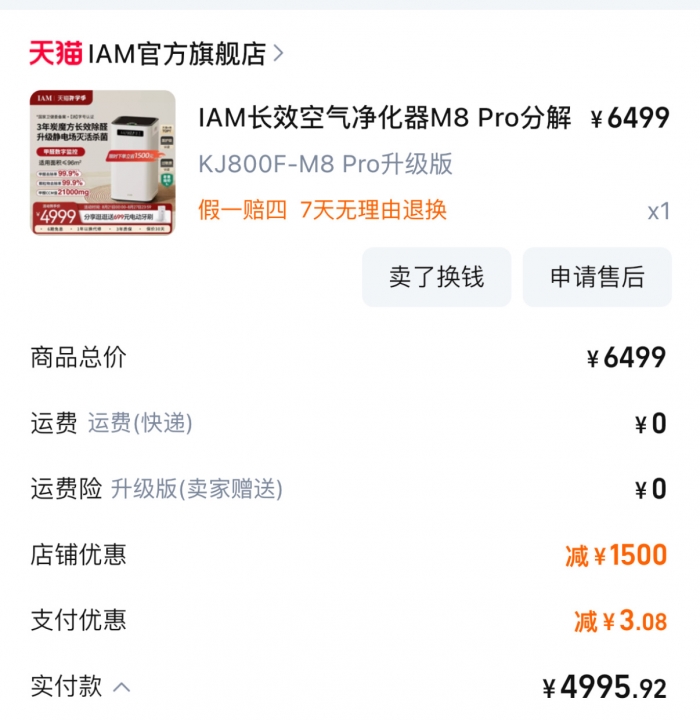View IAM长效空气净化器M8 Pro product details
This screenshot has height=720, width=700.
tap(385, 118)
